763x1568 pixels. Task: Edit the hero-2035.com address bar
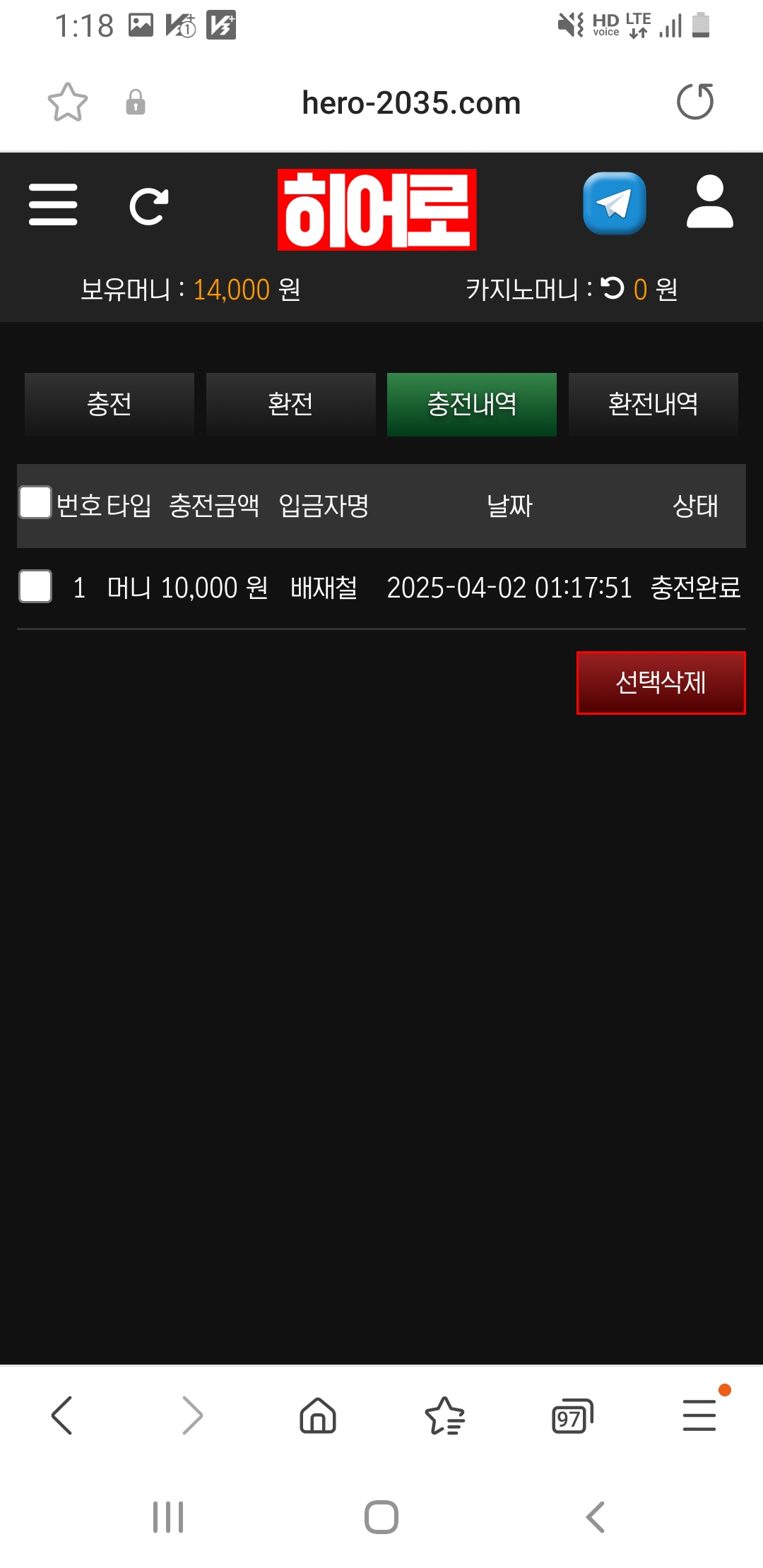pyautogui.click(x=410, y=103)
